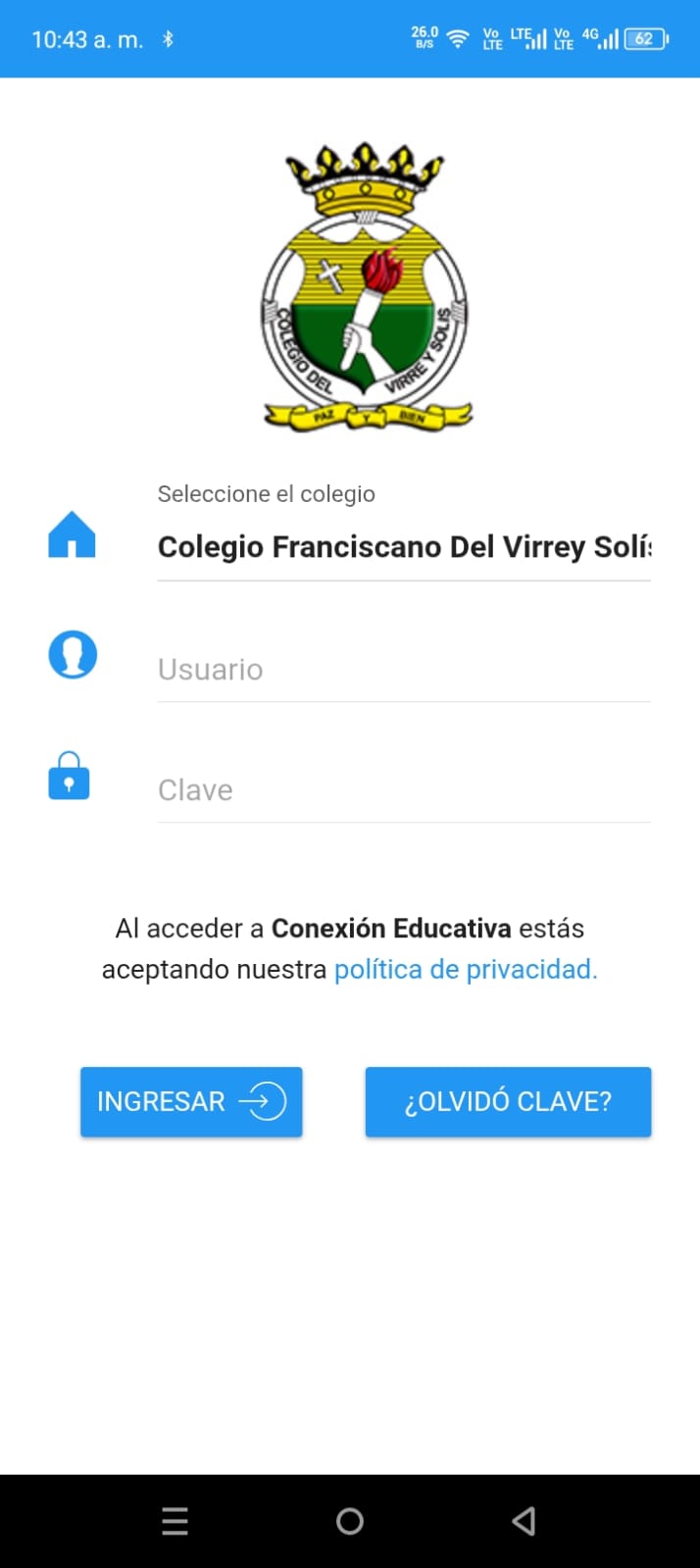
Task: Select the Clave password field
Action: (403, 790)
